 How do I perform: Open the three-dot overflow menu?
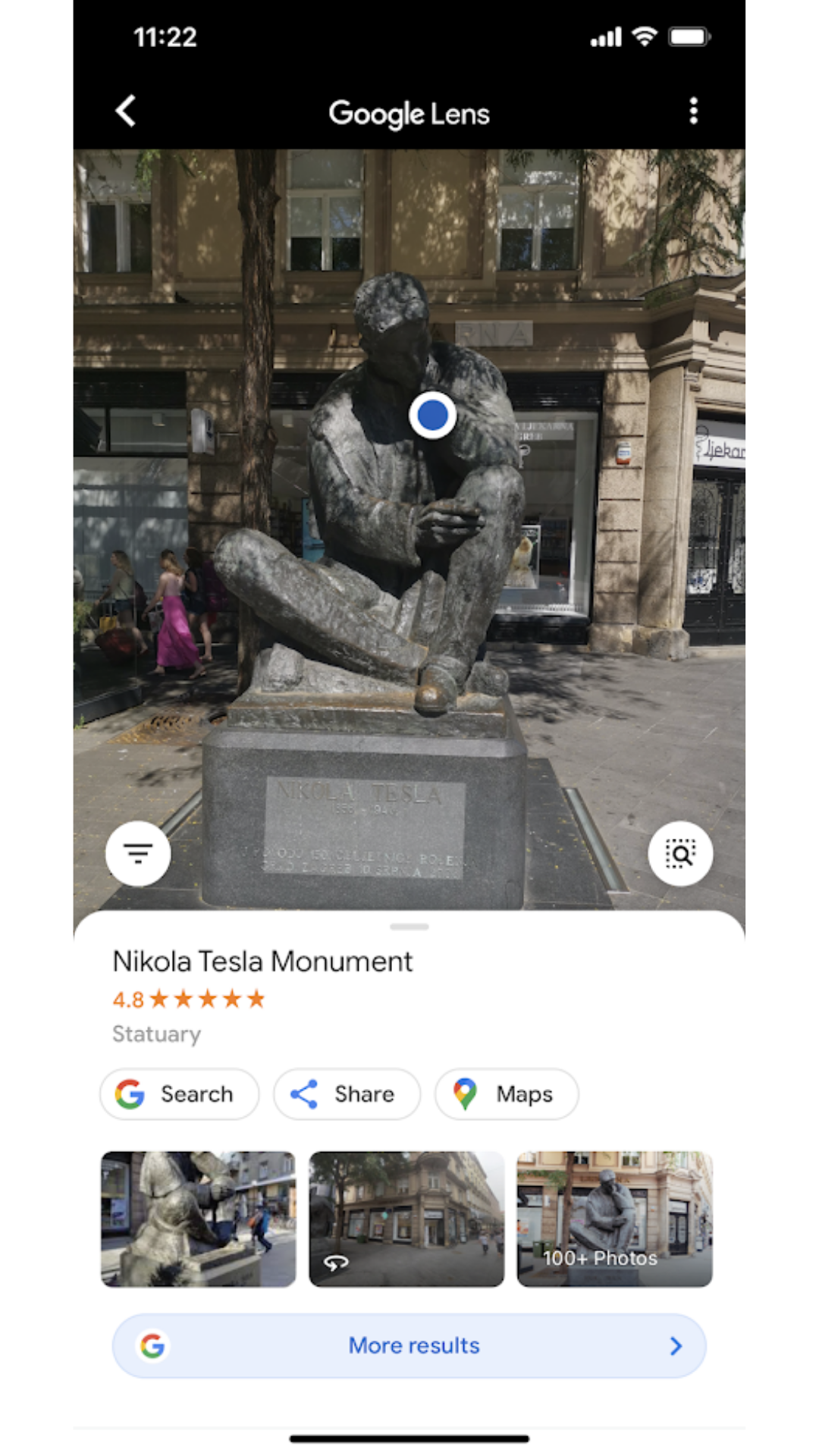[x=693, y=111]
